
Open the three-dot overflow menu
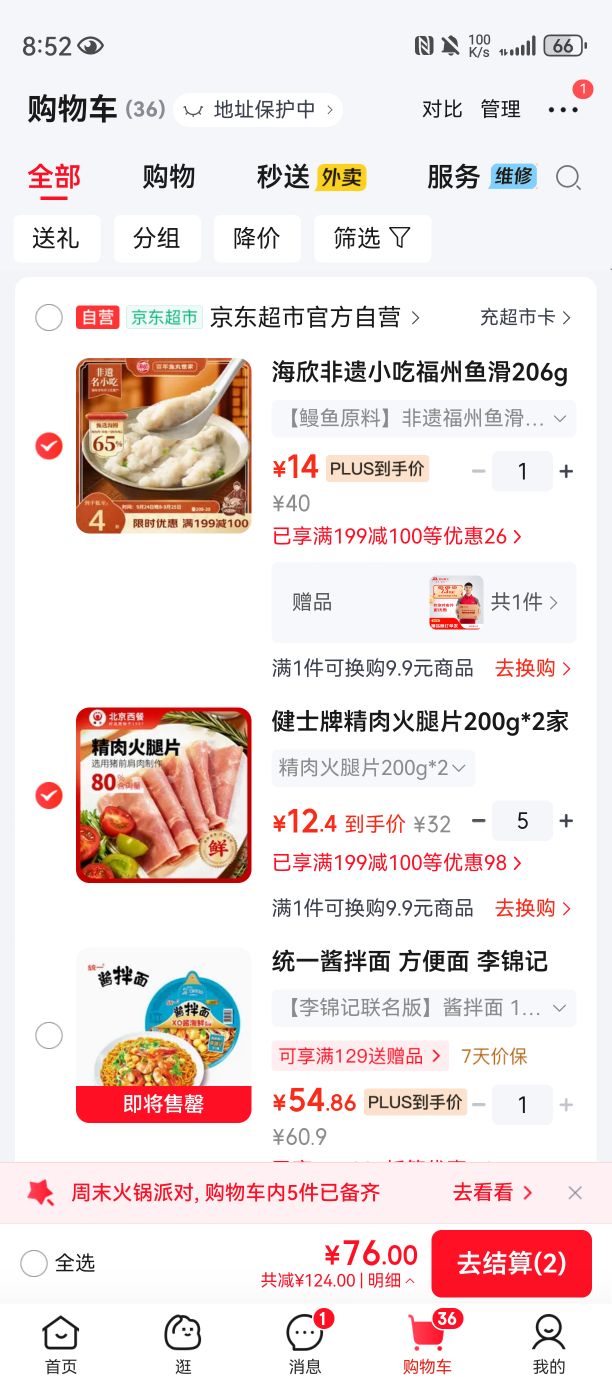tap(563, 110)
